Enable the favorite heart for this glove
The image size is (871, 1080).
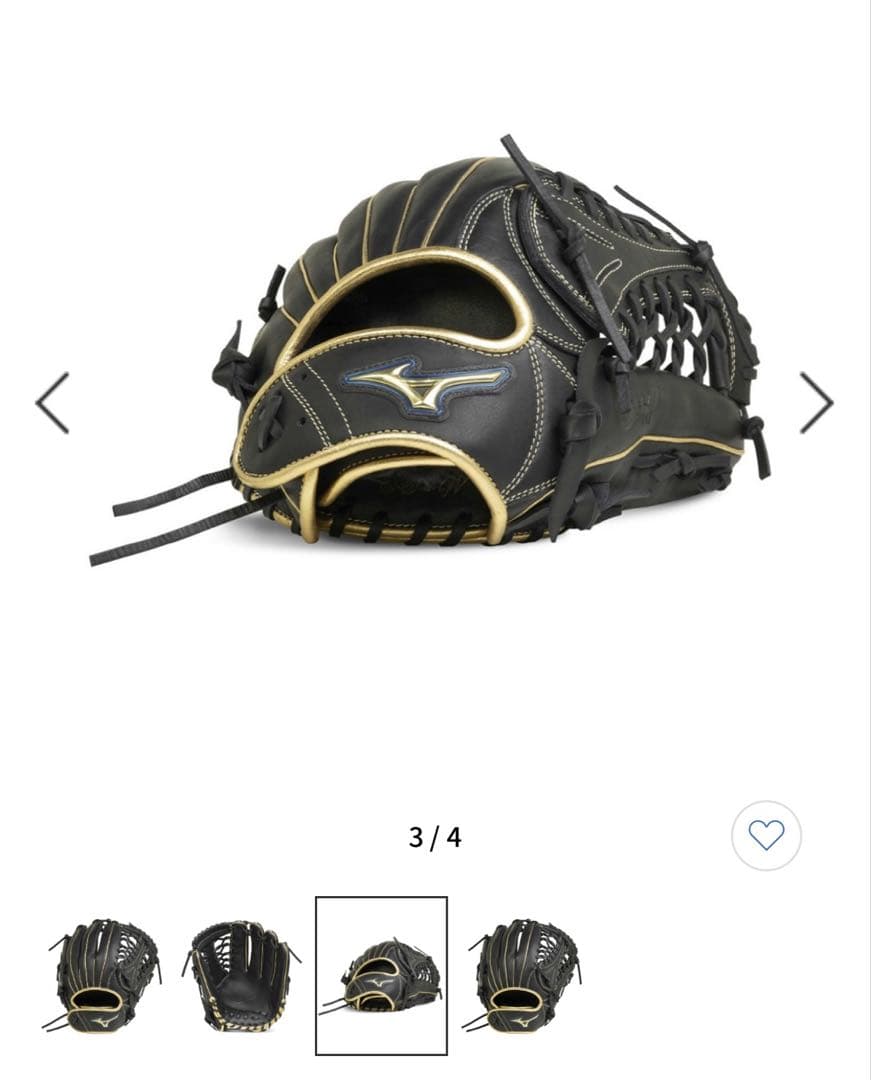point(763,833)
